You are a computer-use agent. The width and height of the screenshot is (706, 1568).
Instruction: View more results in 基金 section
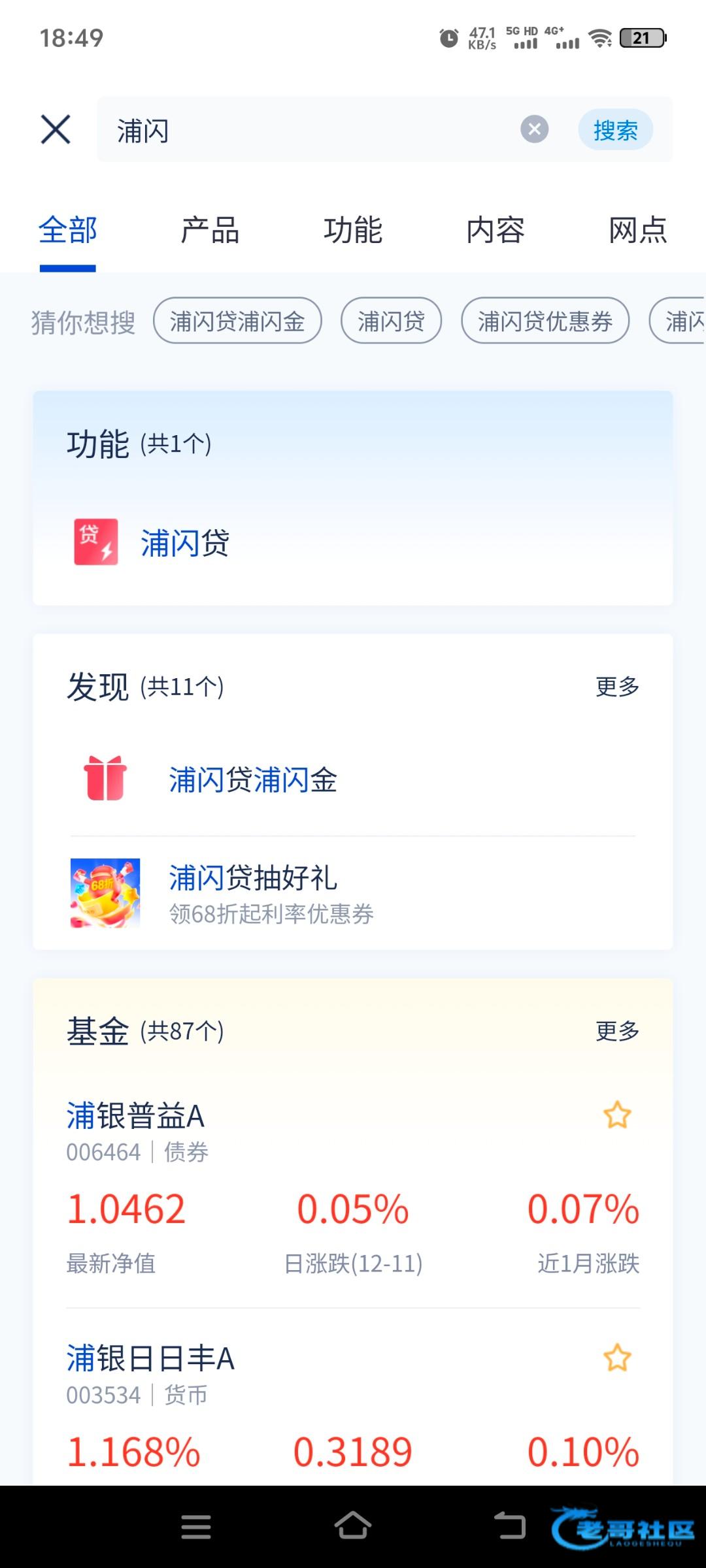coord(617,1031)
